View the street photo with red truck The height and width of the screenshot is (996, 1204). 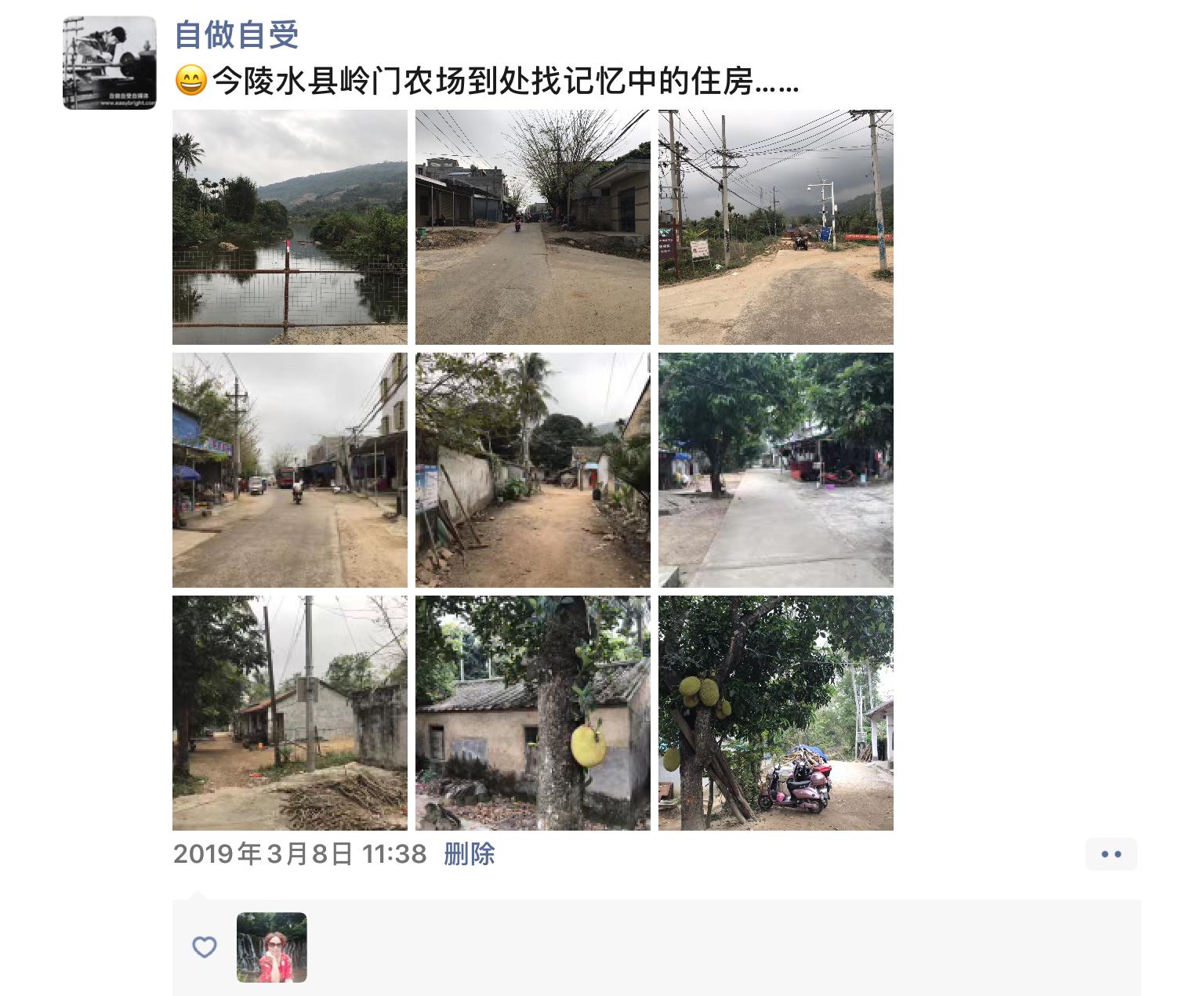click(289, 470)
